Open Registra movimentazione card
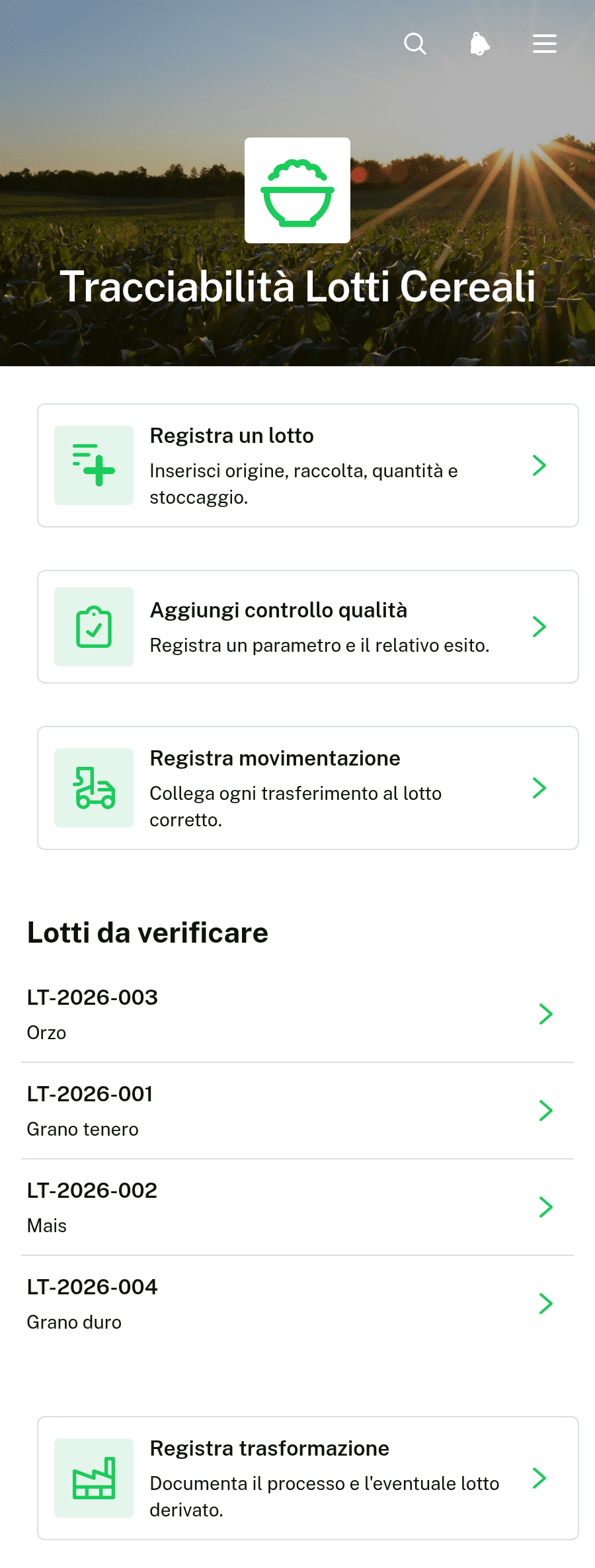The width and height of the screenshot is (595, 1568). [x=308, y=788]
